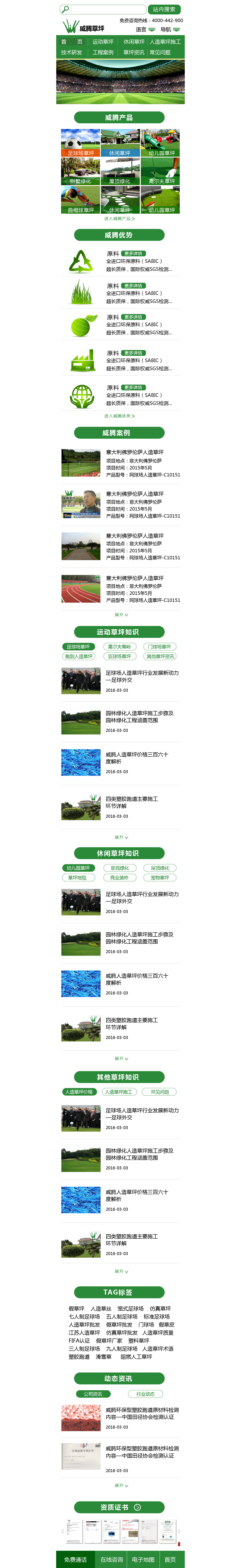Go to 运动草坪 in top menu
Viewport: 241px width, 1568px height.
[x=102, y=42]
